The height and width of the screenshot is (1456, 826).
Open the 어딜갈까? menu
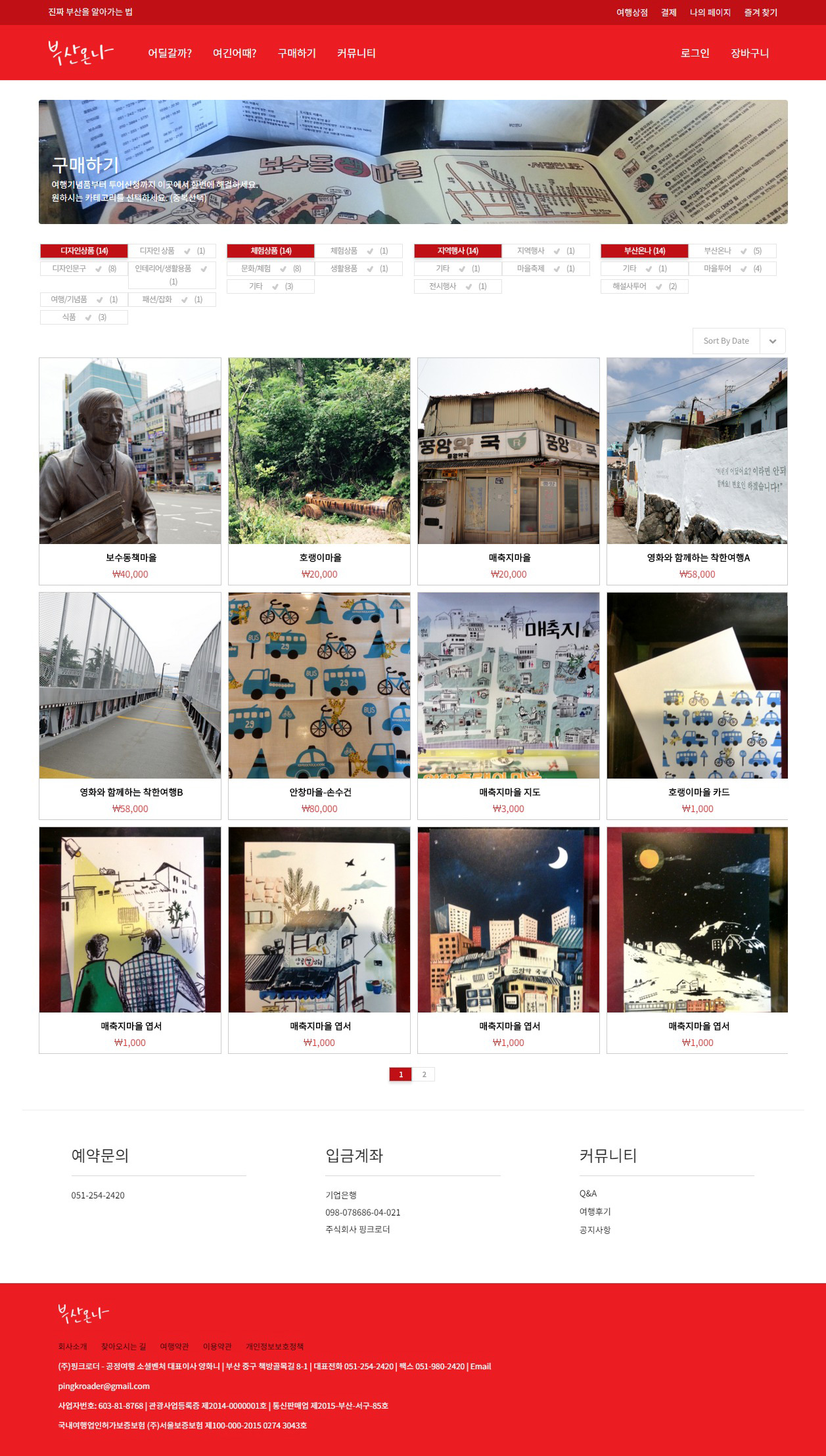click(170, 53)
